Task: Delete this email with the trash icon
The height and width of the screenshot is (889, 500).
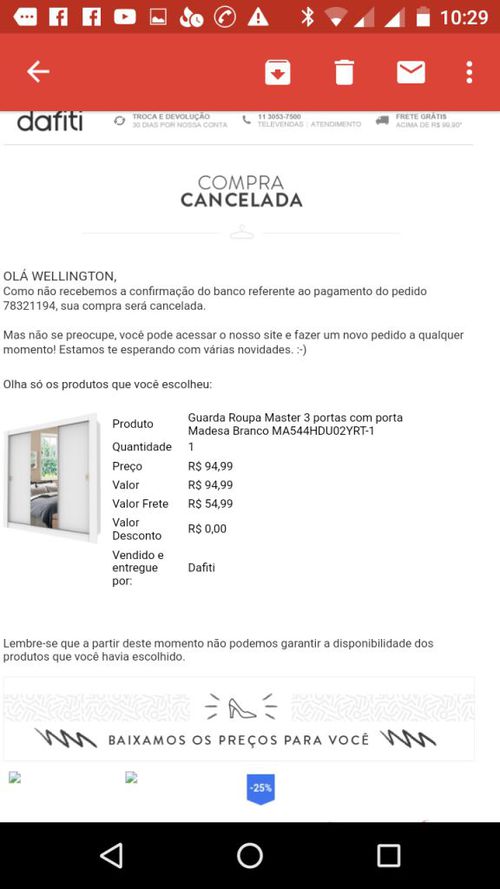Action: (344, 73)
